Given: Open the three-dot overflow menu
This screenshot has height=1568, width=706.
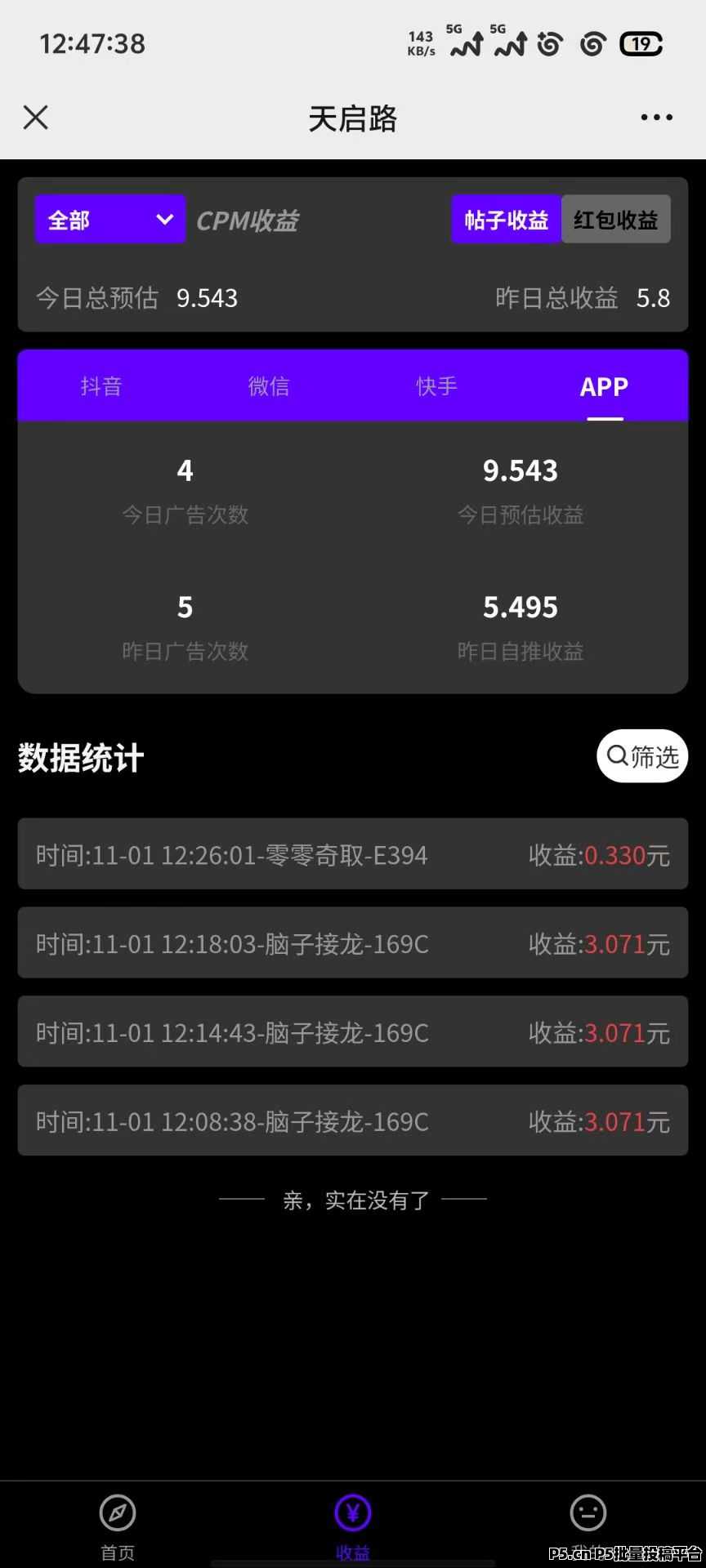Looking at the screenshot, I should tap(656, 118).
